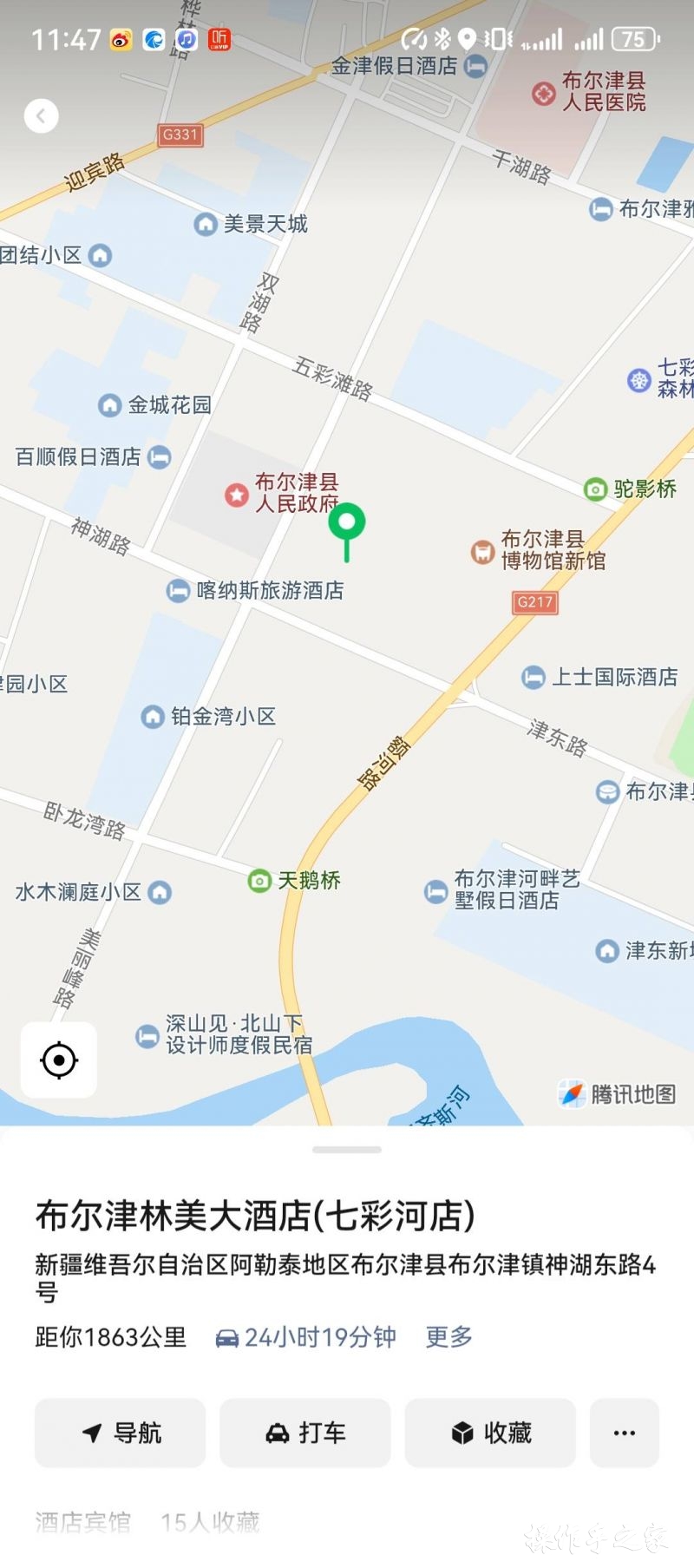Save this place with 收藏 button
The width and height of the screenshot is (694, 1568).
coord(490,1433)
